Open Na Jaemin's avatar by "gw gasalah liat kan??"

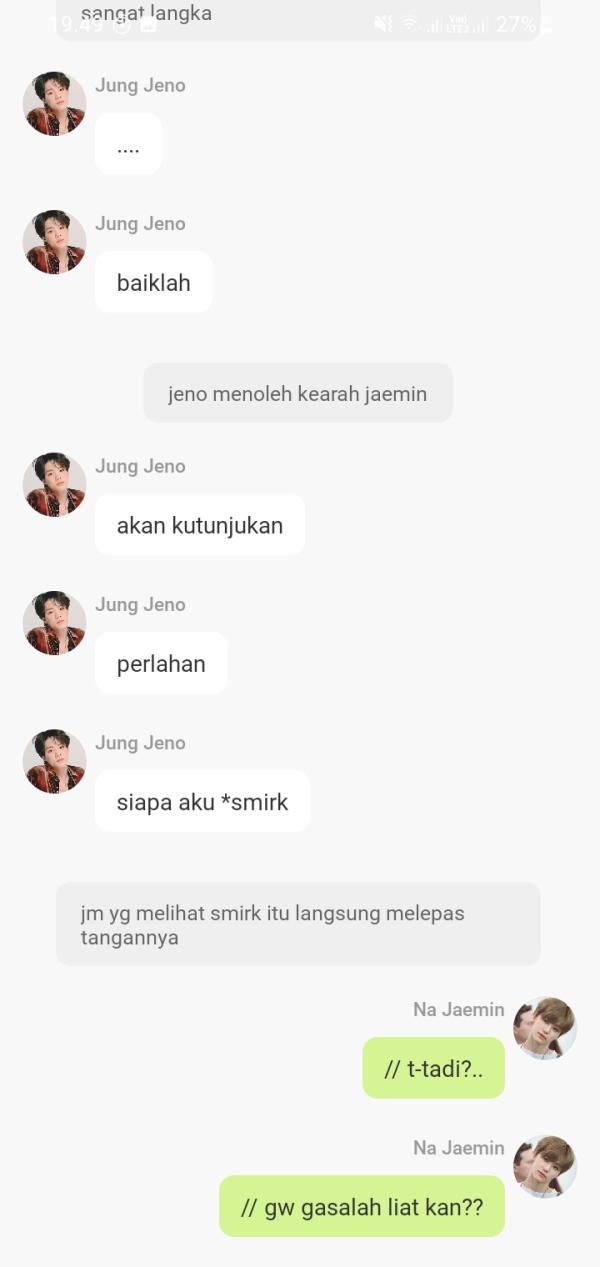[x=545, y=1166]
